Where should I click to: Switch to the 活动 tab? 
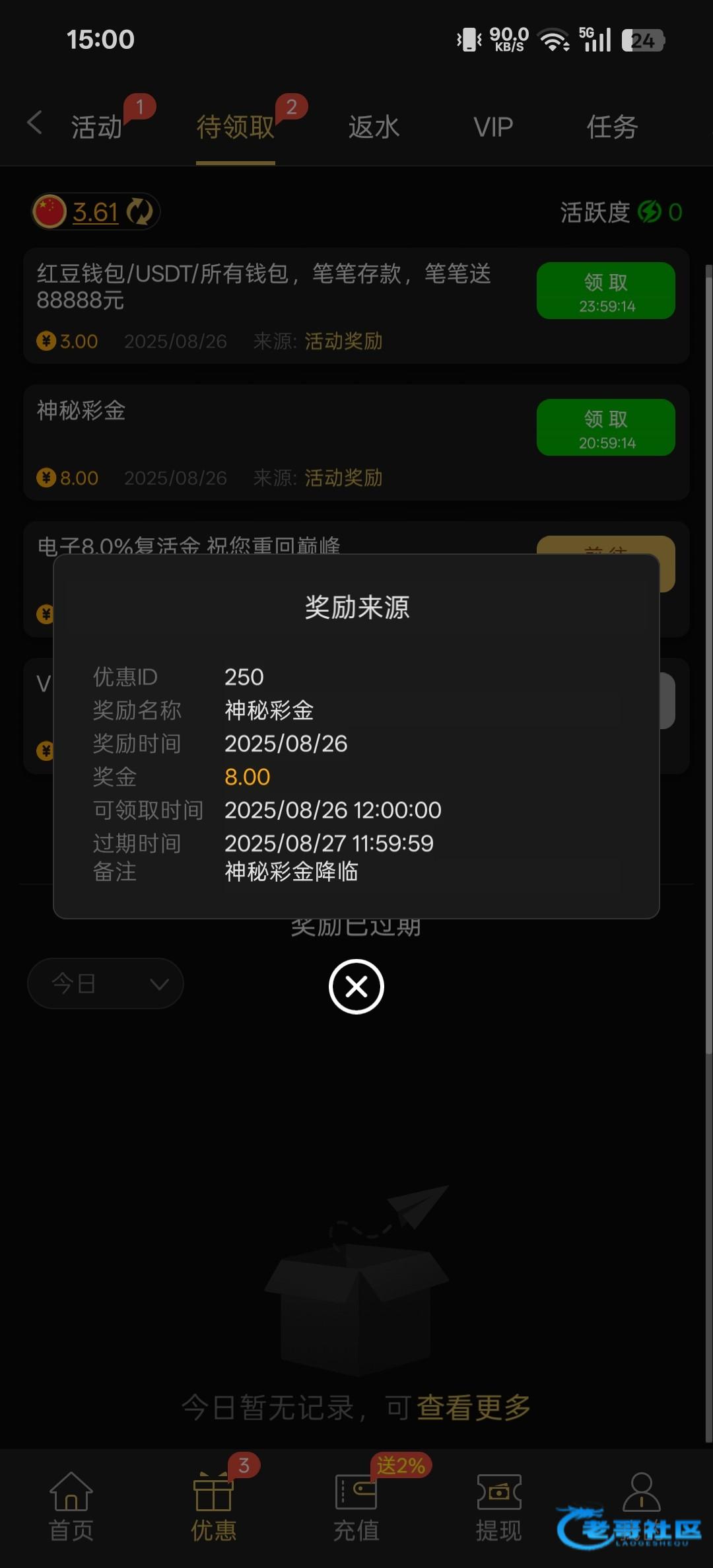point(97,127)
